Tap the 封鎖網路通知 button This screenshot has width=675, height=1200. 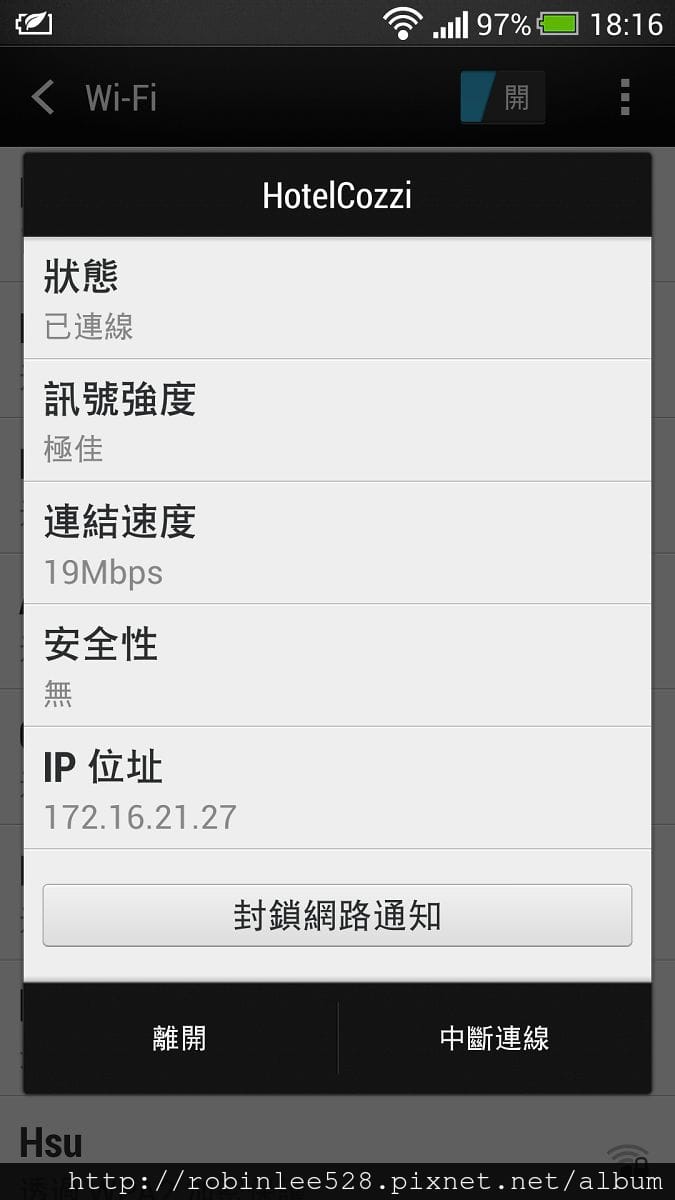point(337,915)
